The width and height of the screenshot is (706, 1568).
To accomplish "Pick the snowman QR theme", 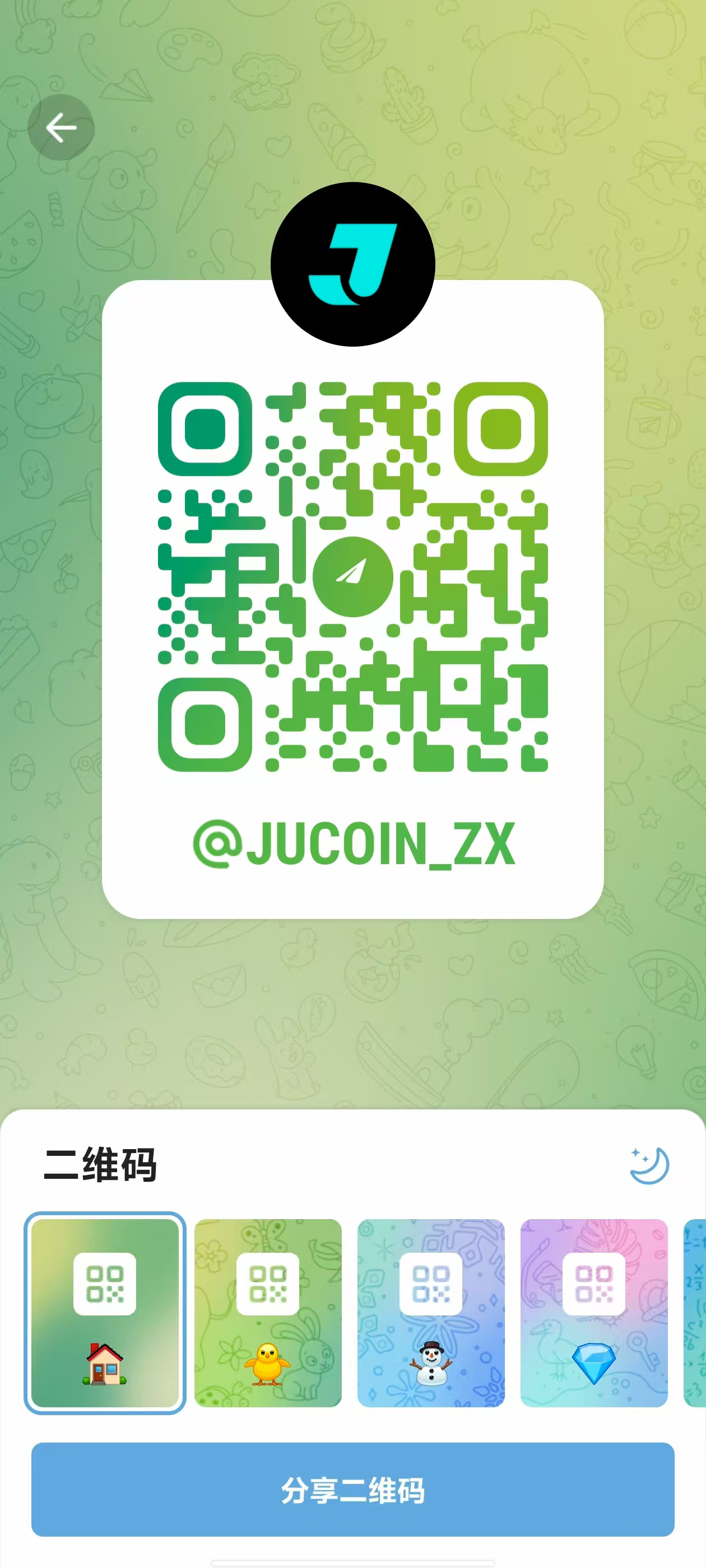I will point(431,1312).
